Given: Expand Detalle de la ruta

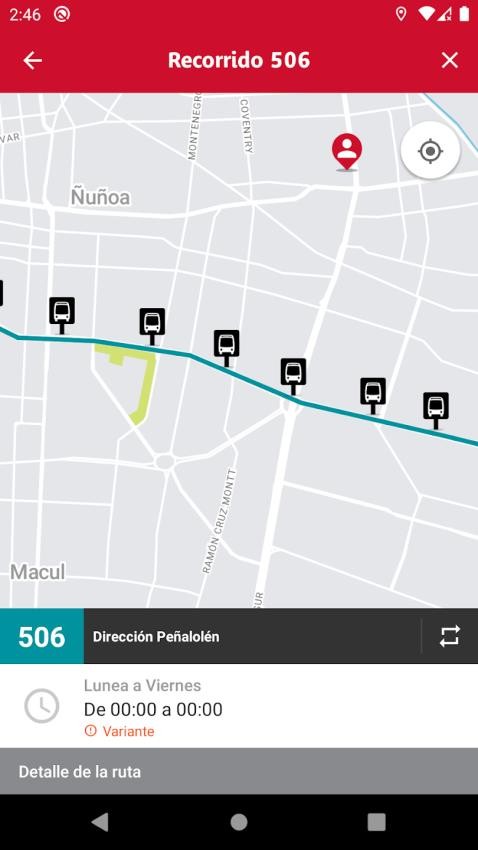Looking at the screenshot, I should [x=239, y=771].
